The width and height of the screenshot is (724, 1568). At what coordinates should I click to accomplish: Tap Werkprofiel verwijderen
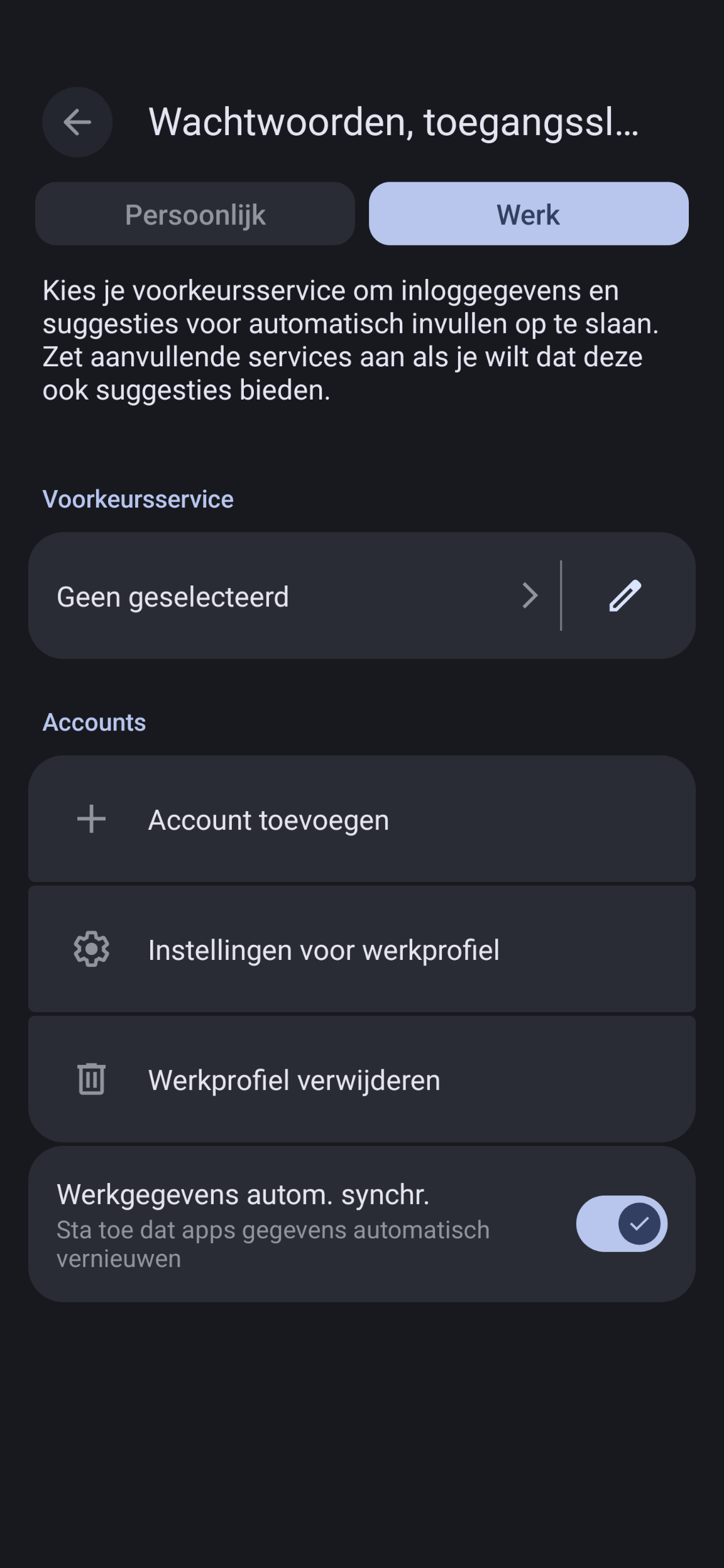361,1080
